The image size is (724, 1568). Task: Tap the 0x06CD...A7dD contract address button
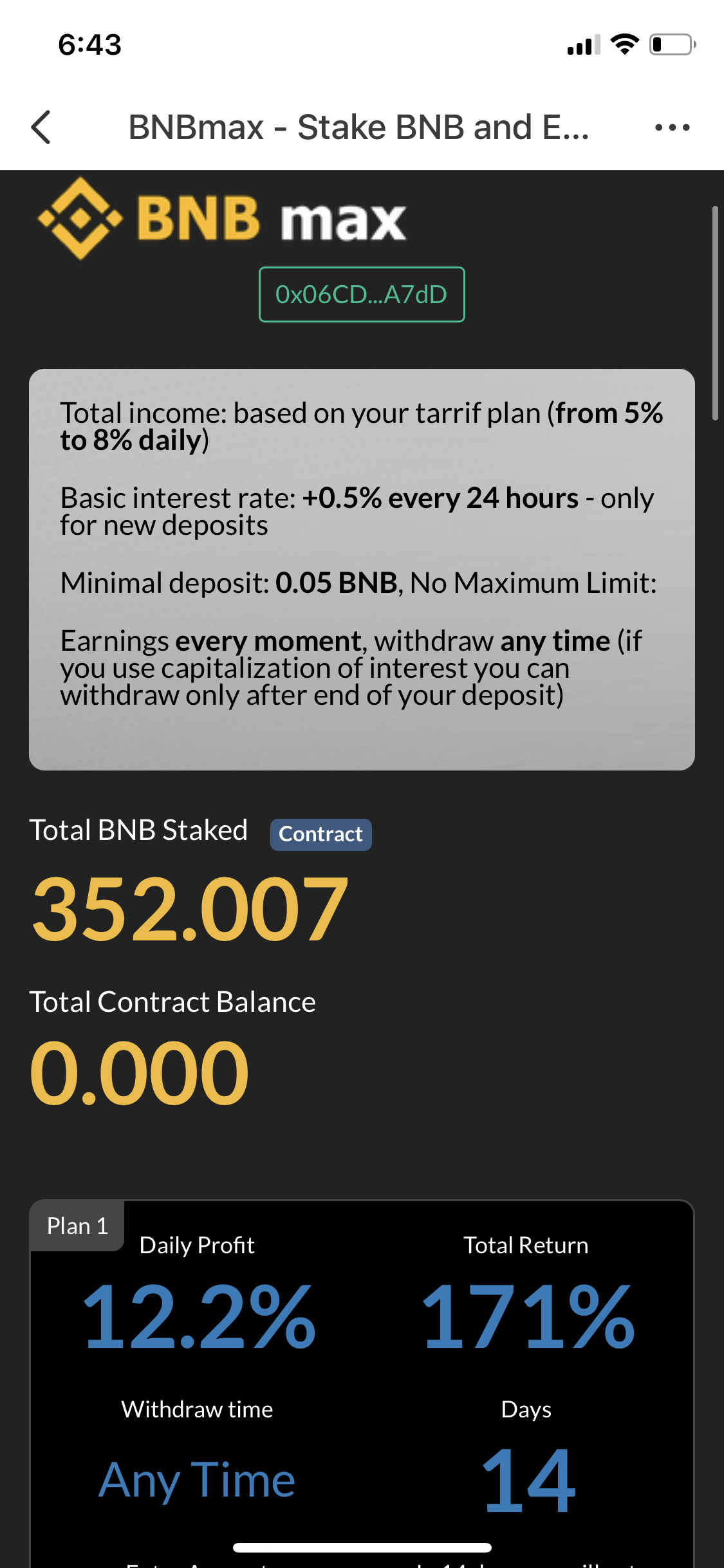pyautogui.click(x=361, y=294)
